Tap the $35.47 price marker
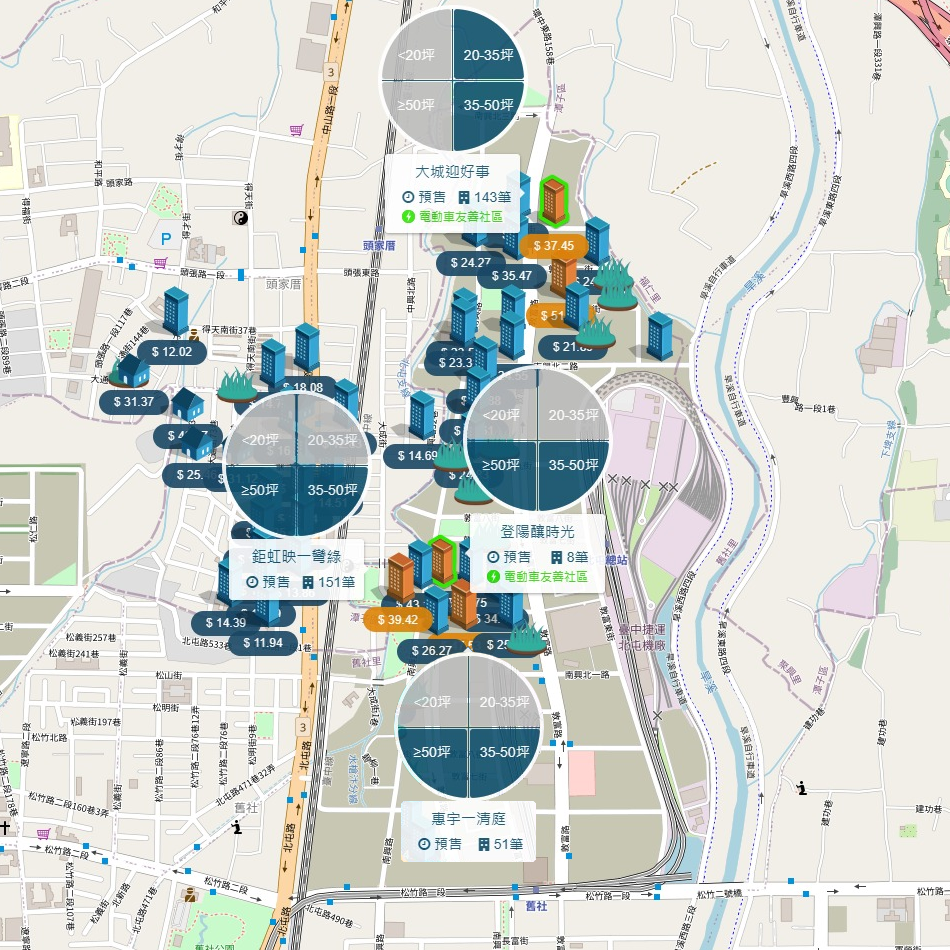 pos(511,276)
